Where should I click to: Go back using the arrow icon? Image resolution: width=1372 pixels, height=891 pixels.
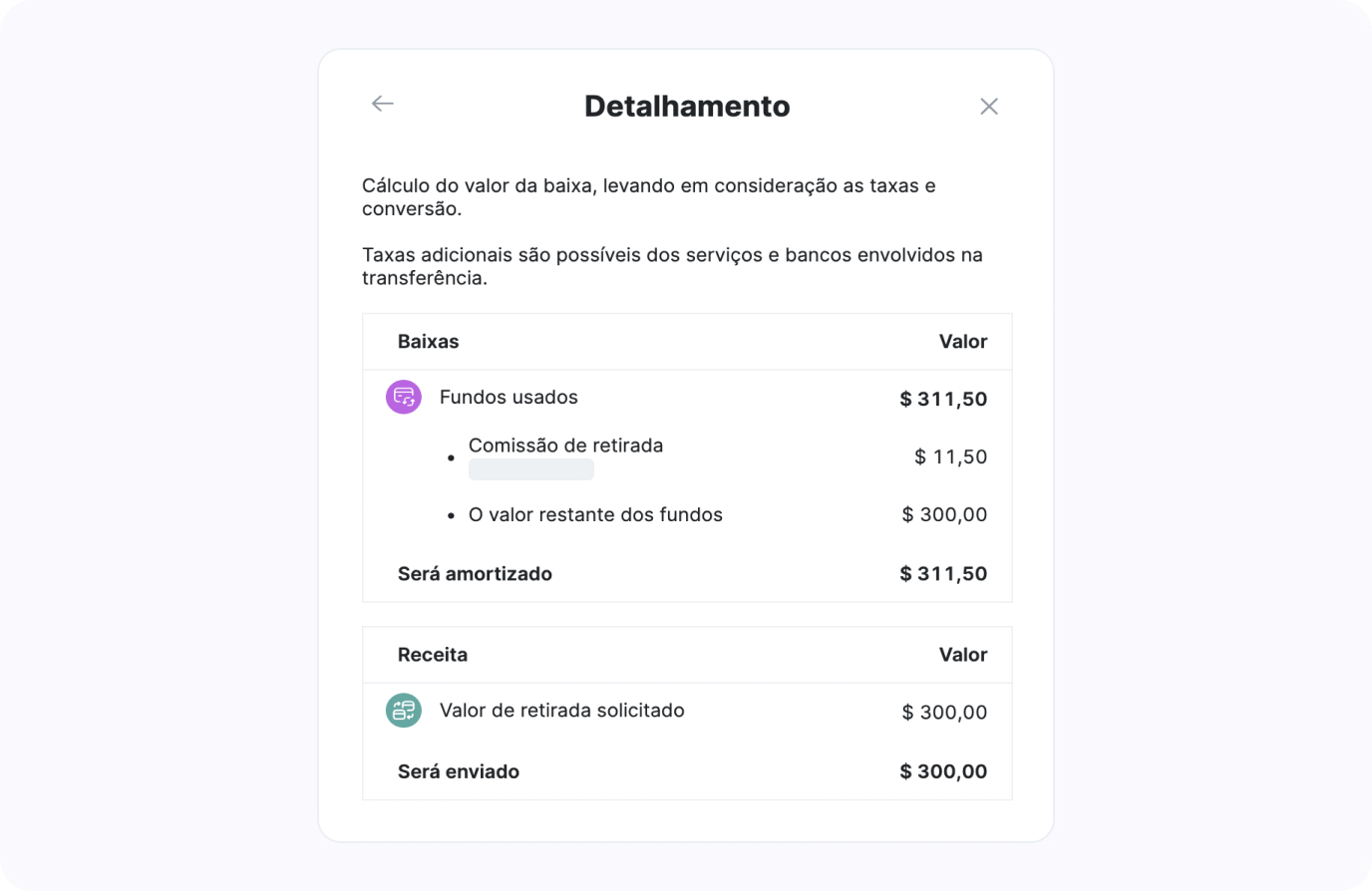tap(383, 104)
